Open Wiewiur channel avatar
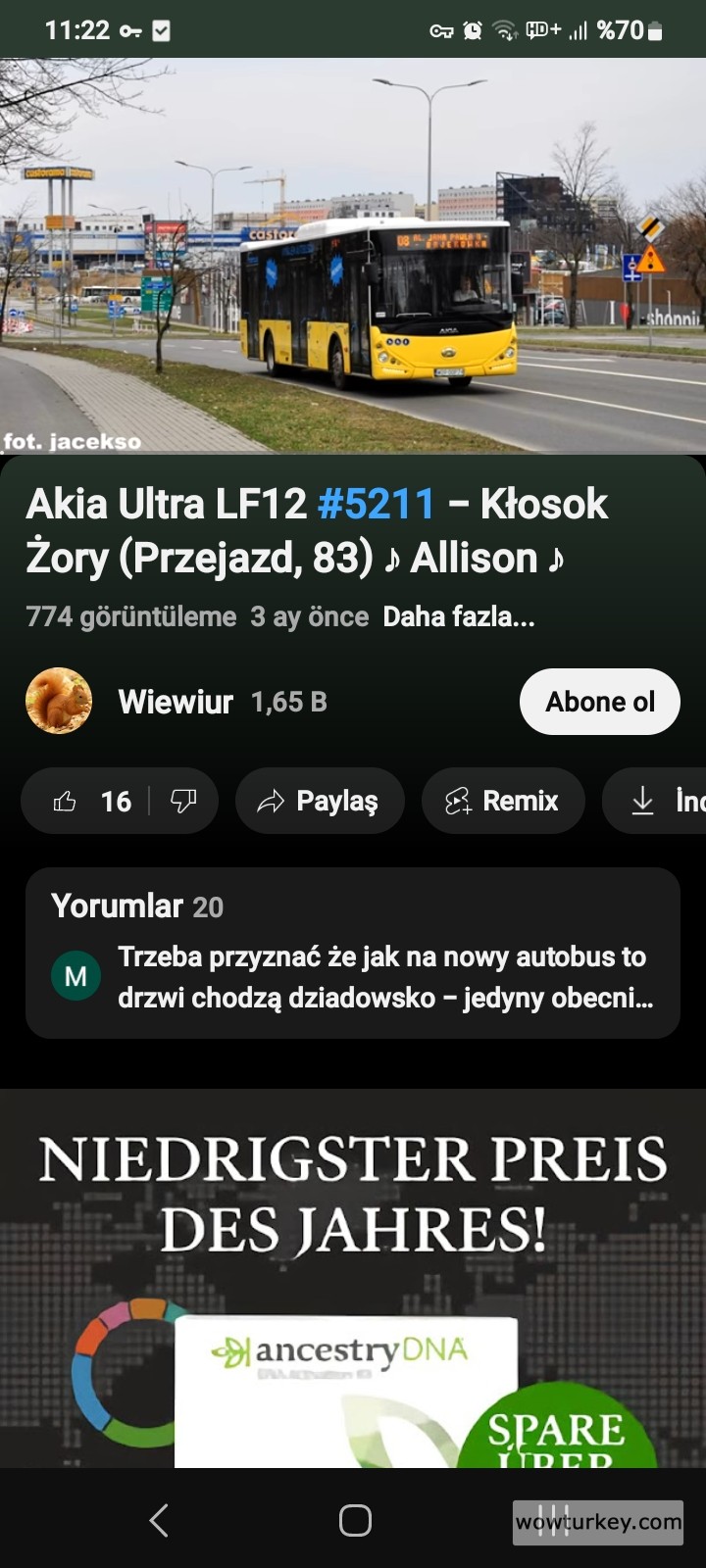 pos(59,702)
